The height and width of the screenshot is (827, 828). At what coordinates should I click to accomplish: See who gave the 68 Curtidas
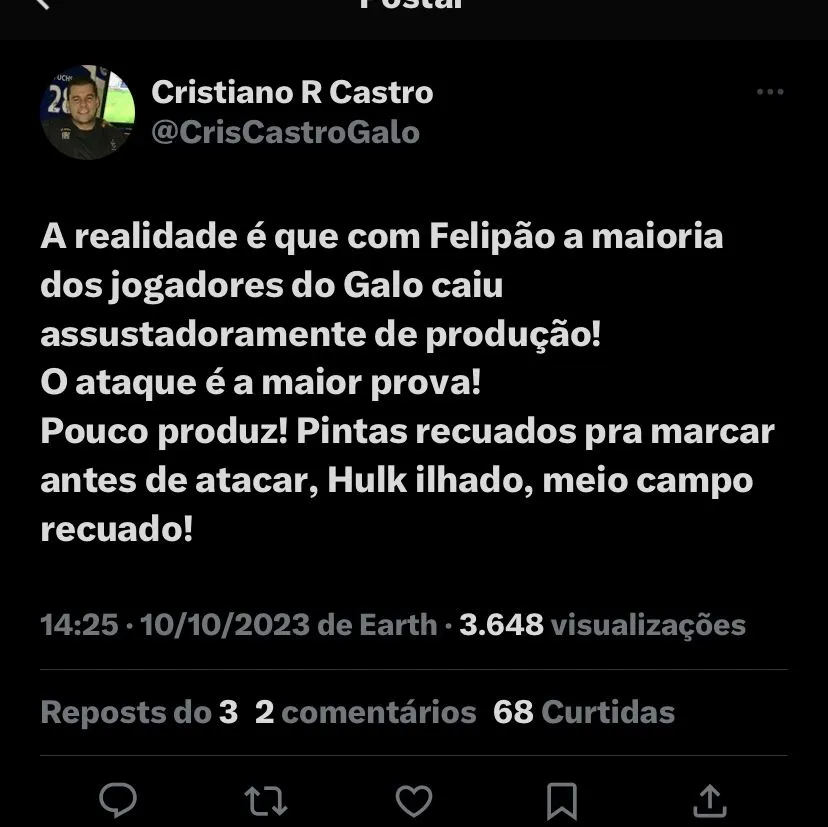[x=583, y=712]
